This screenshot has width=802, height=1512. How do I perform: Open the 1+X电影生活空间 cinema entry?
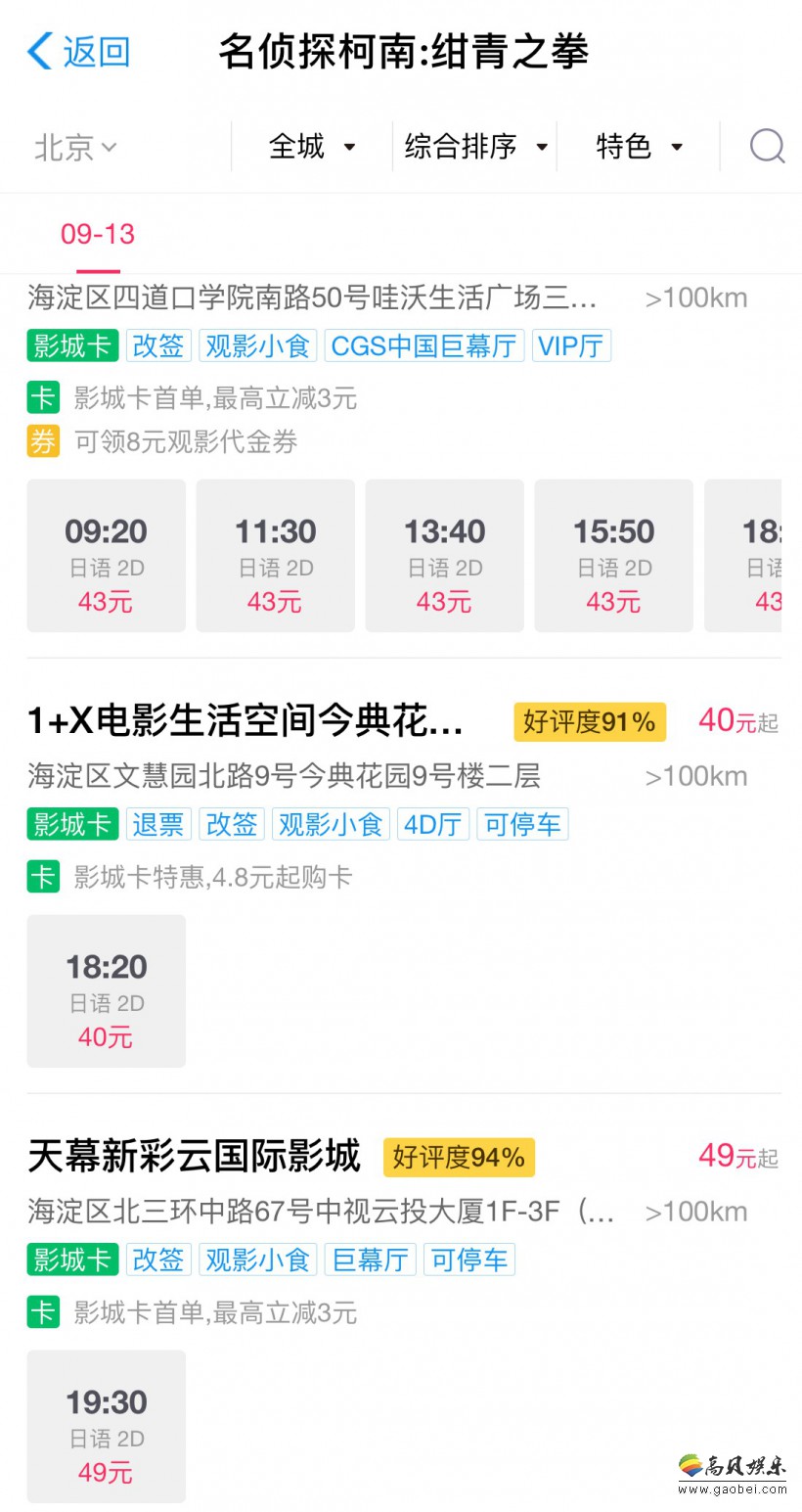point(245,722)
